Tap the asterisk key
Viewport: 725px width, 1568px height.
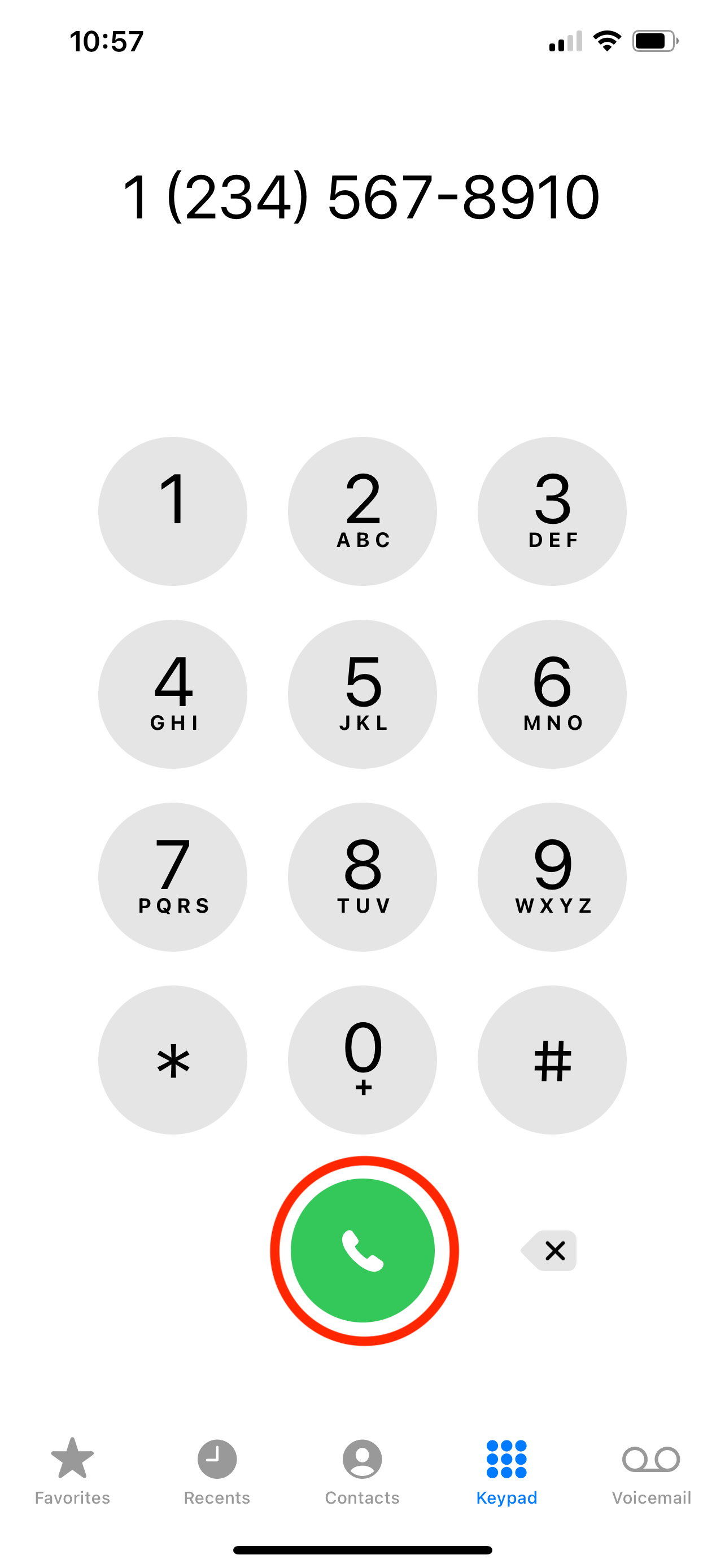click(x=173, y=1060)
